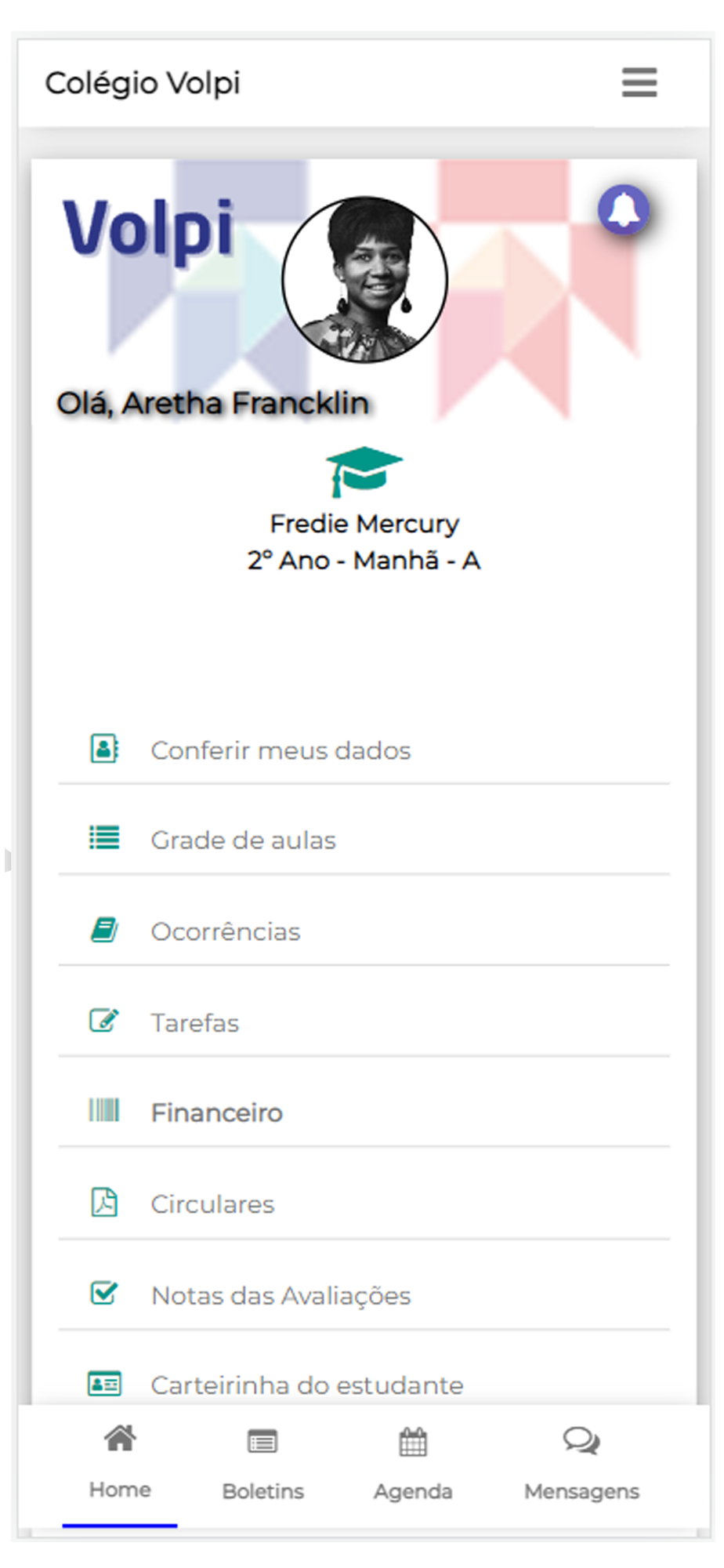
Task: Open Conferir meus dados
Action: pos(364,750)
